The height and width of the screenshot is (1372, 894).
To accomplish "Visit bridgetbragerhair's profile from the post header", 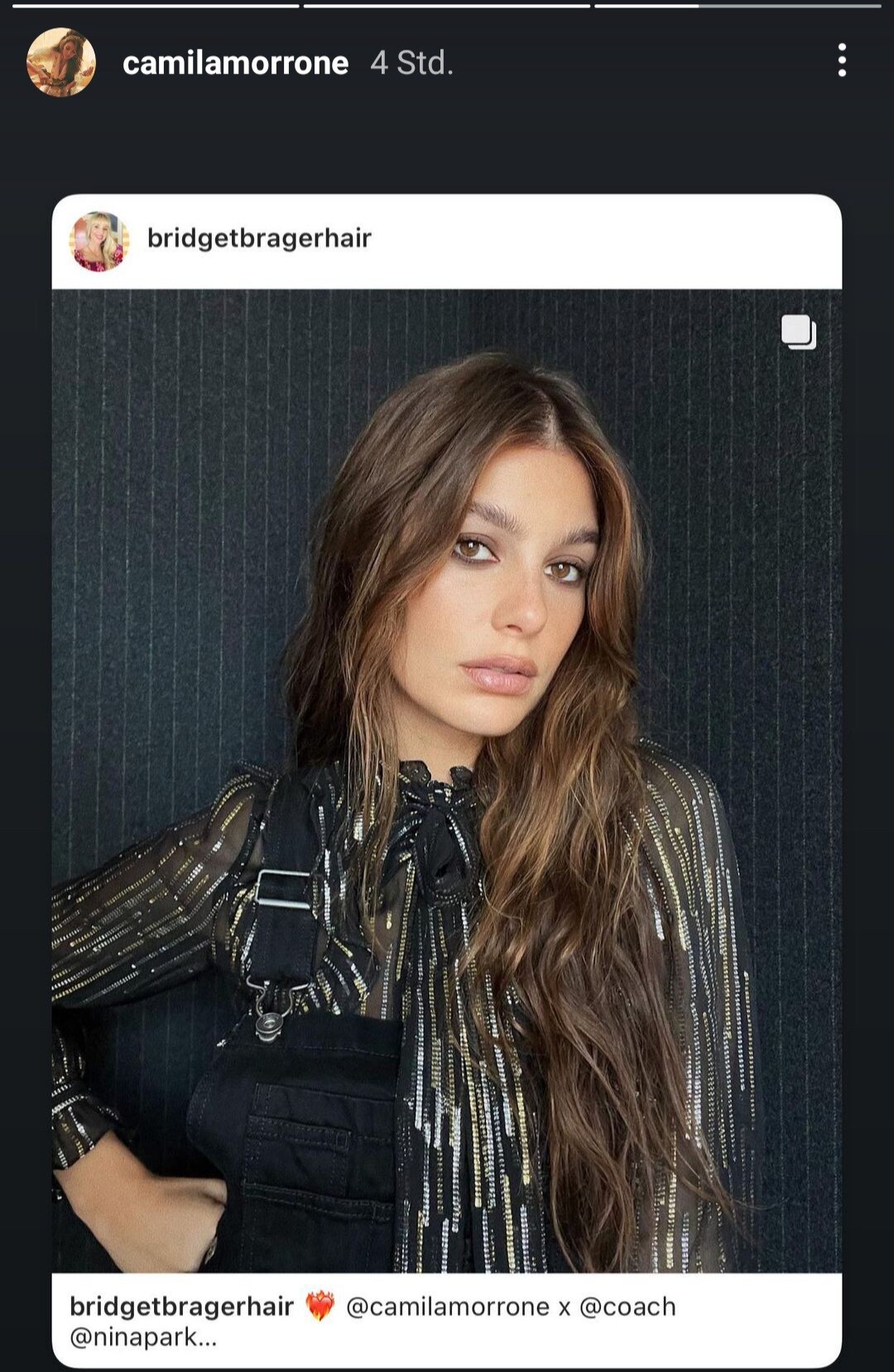I will tap(258, 238).
